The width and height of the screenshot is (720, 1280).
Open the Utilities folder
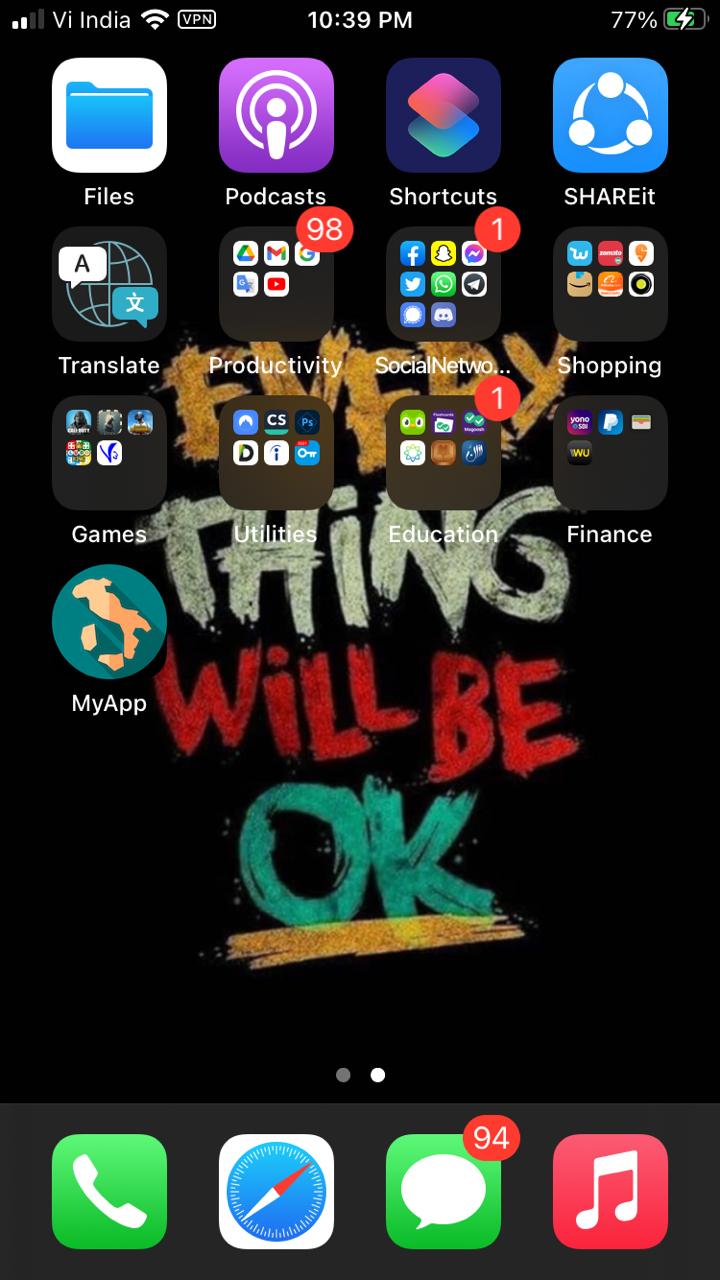tap(276, 453)
